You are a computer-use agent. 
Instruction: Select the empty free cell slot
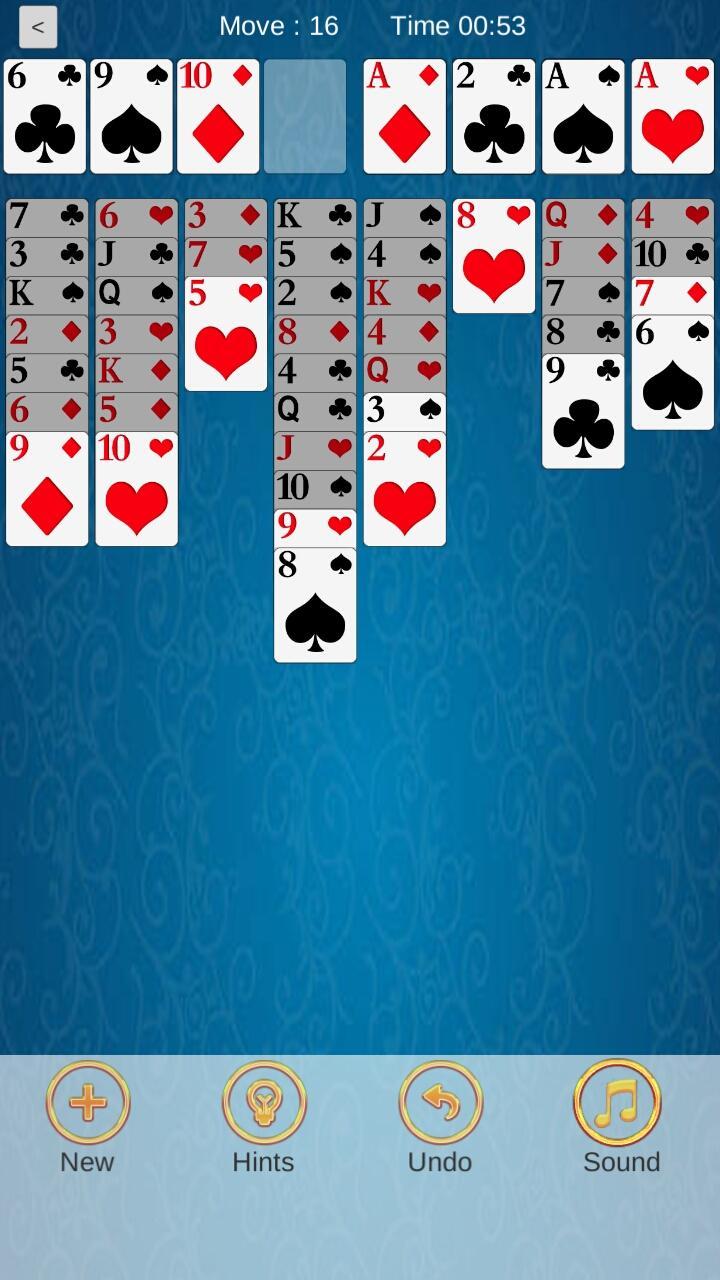pos(305,116)
